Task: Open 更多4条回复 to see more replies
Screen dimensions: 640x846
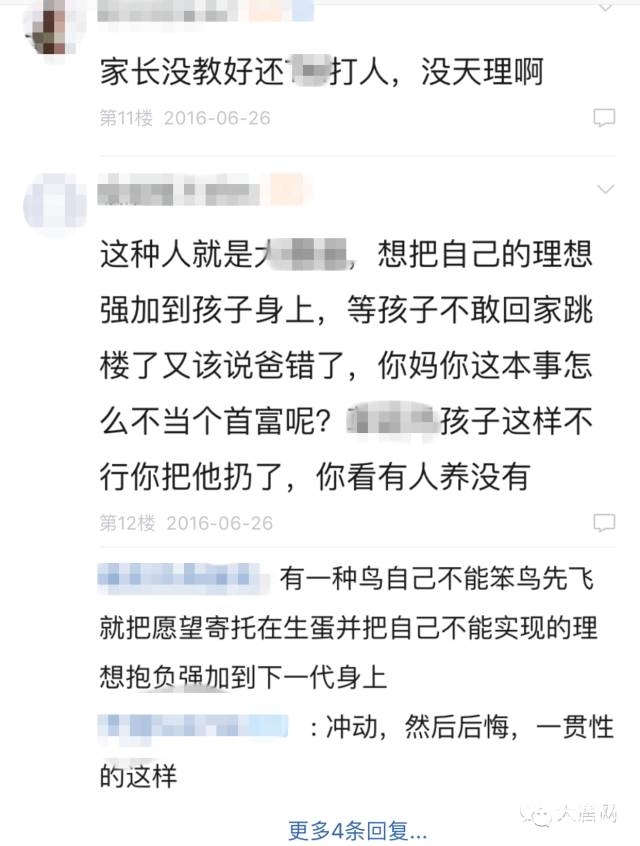Action: tap(357, 830)
